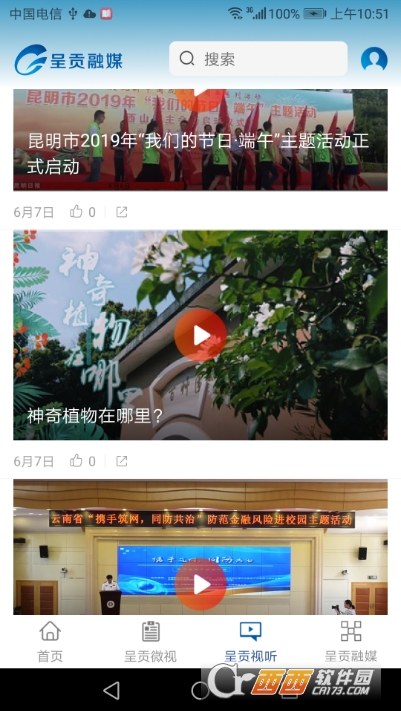Switch to the 呈贡微视 tab
This screenshot has width=401, height=711.
[150, 641]
